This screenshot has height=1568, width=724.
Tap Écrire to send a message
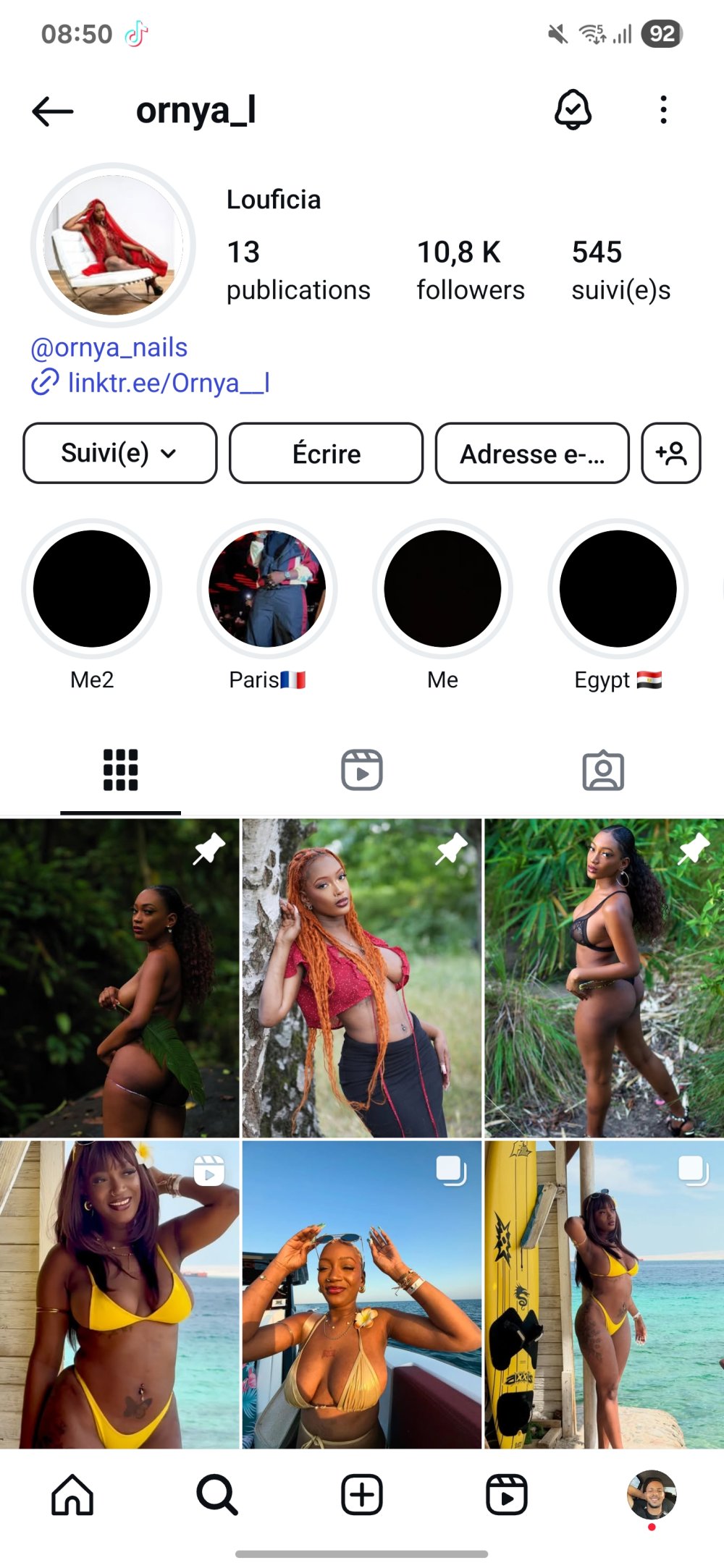pos(326,454)
